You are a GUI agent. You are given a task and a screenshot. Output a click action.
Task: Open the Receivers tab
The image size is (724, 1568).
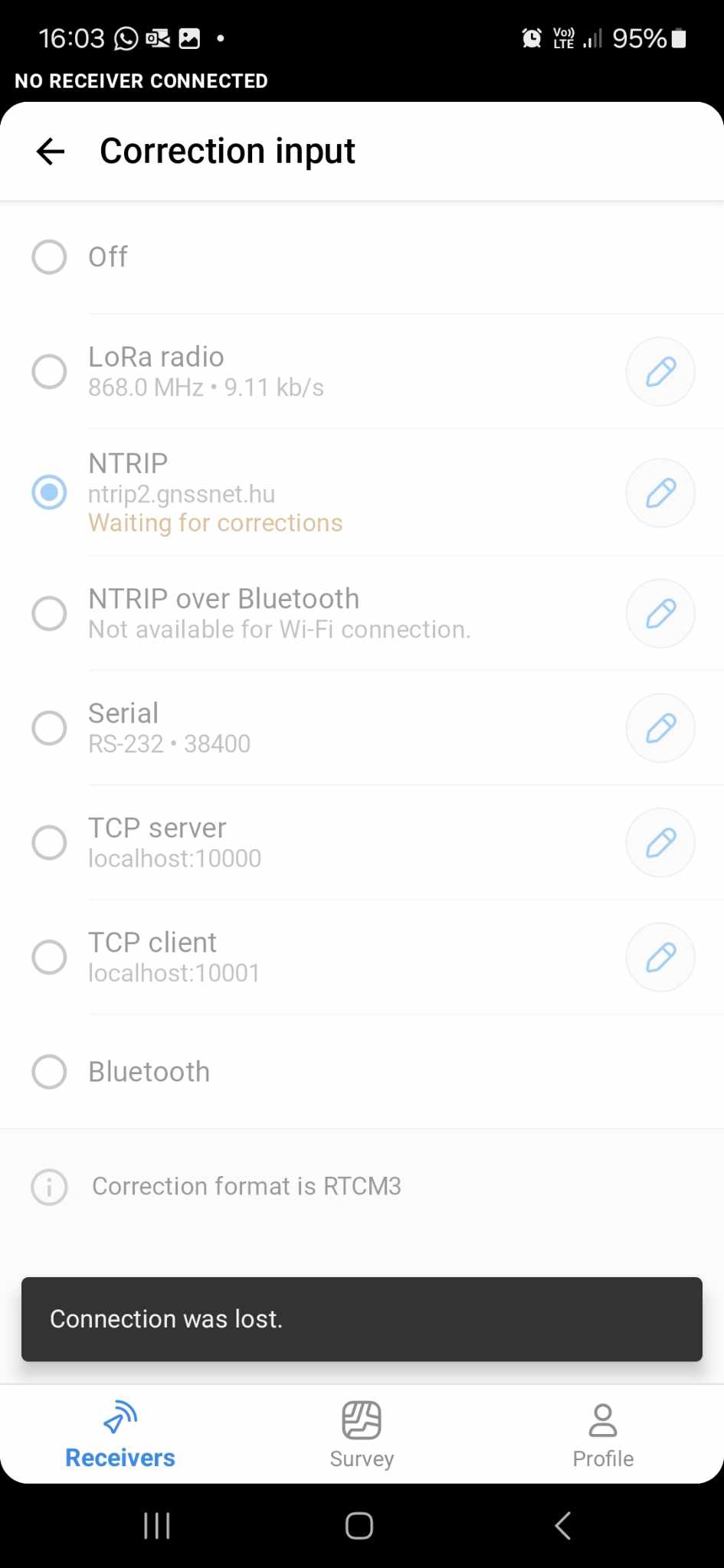click(x=120, y=1434)
